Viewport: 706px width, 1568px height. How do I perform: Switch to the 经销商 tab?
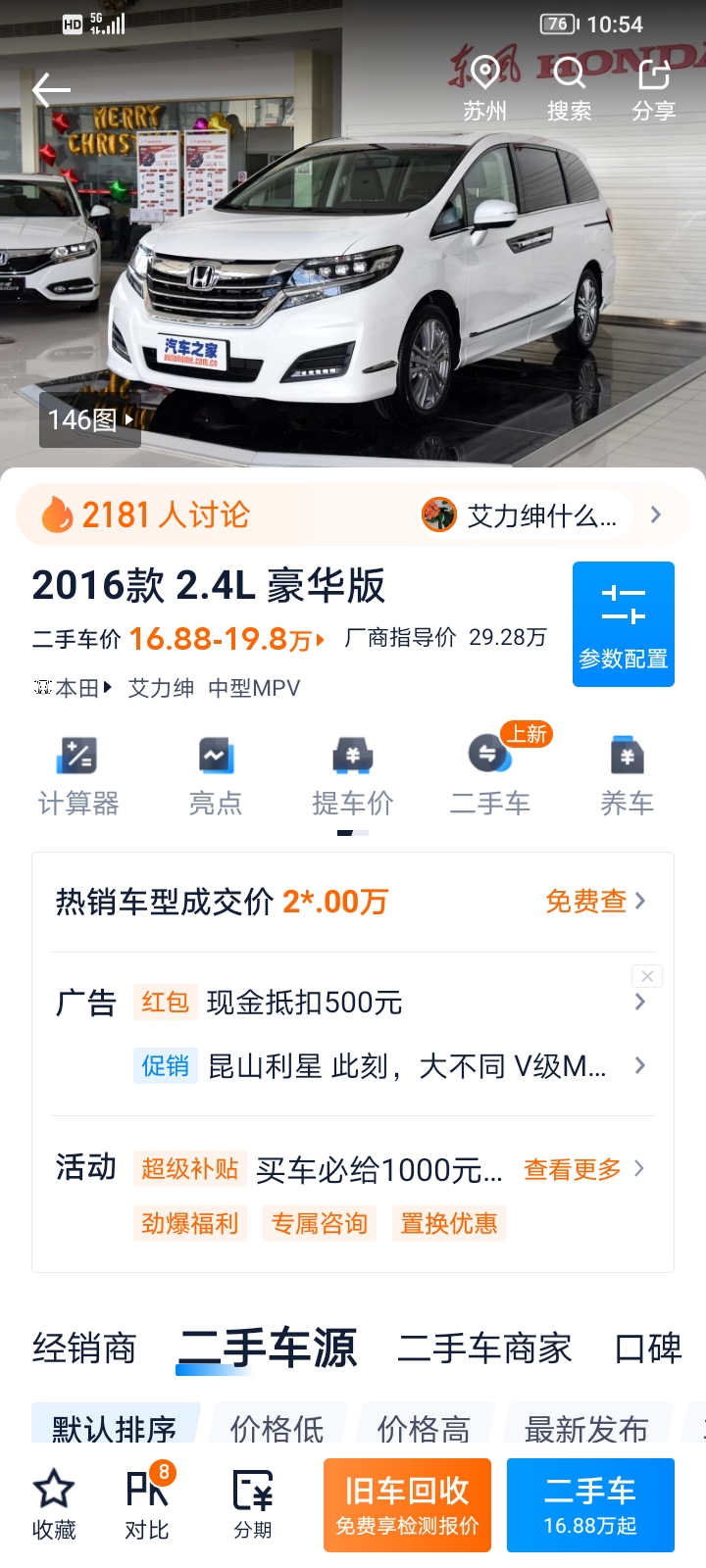pyautogui.click(x=84, y=1348)
